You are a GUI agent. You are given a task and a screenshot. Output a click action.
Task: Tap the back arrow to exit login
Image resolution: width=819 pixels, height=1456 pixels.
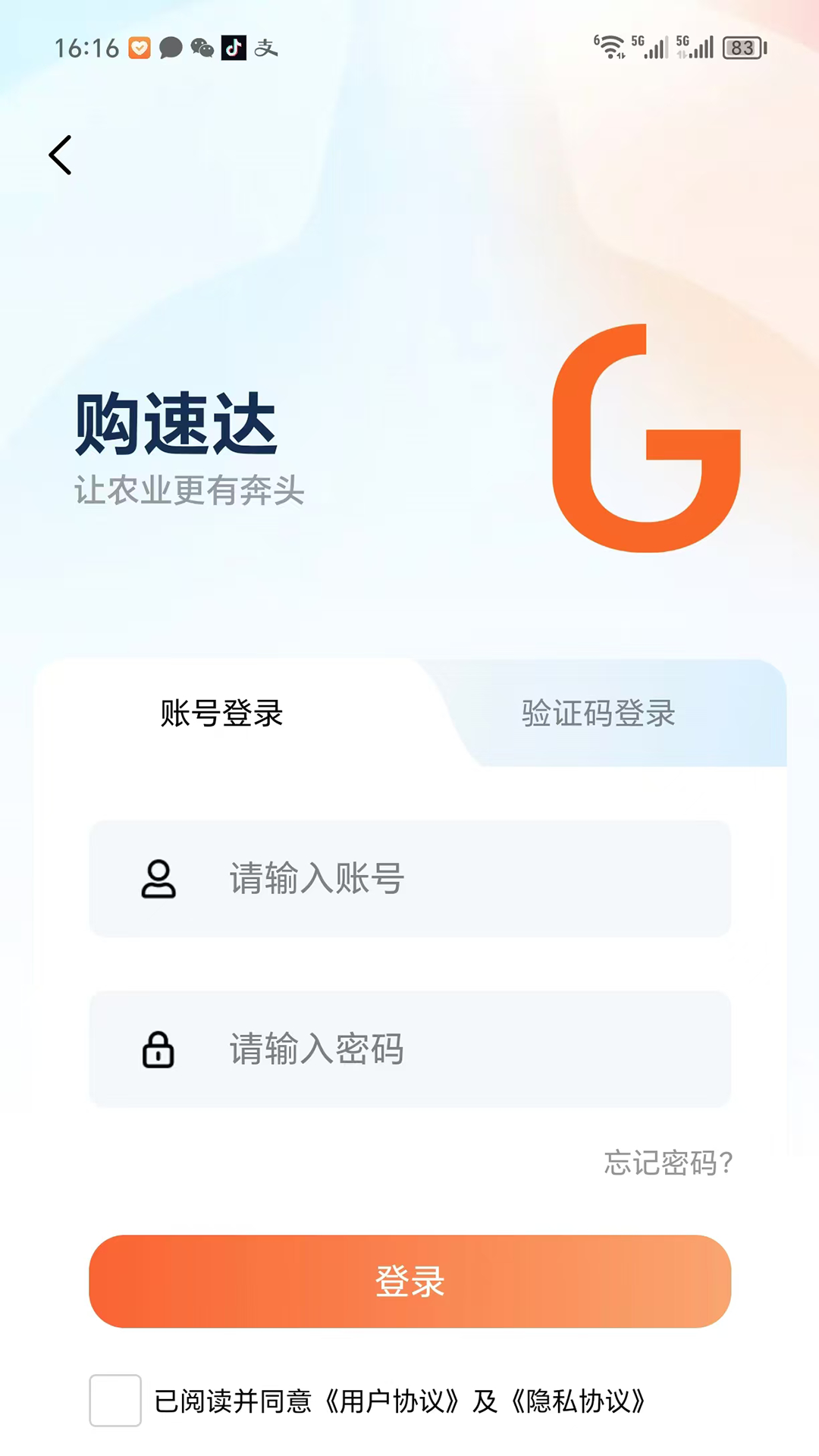61,155
